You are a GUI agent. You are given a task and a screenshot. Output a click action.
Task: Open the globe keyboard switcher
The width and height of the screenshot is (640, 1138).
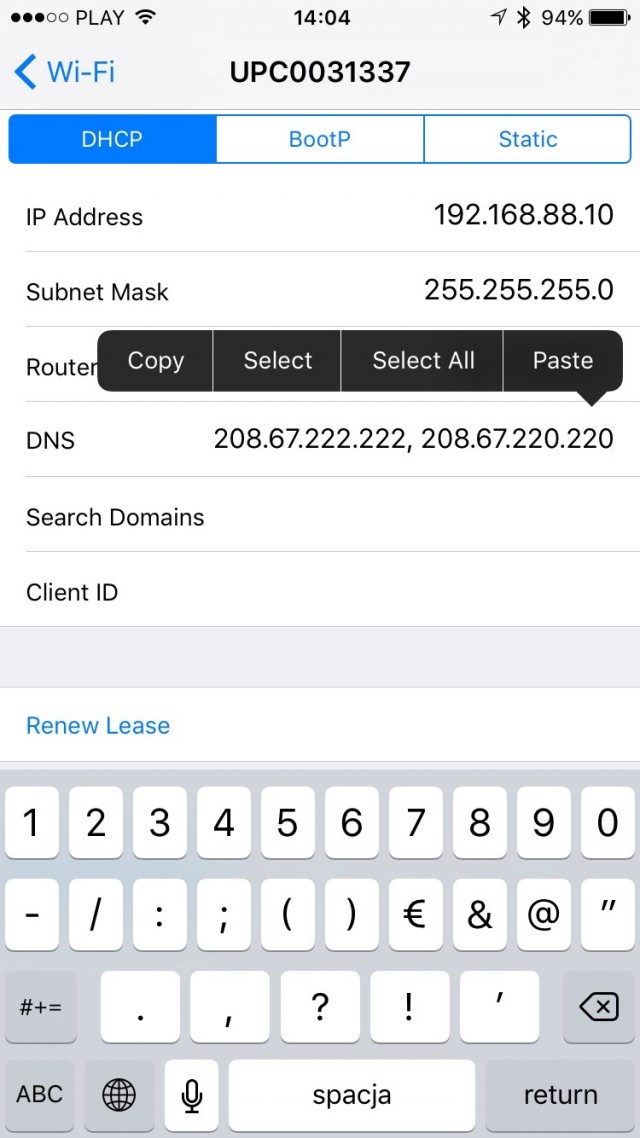(119, 1095)
